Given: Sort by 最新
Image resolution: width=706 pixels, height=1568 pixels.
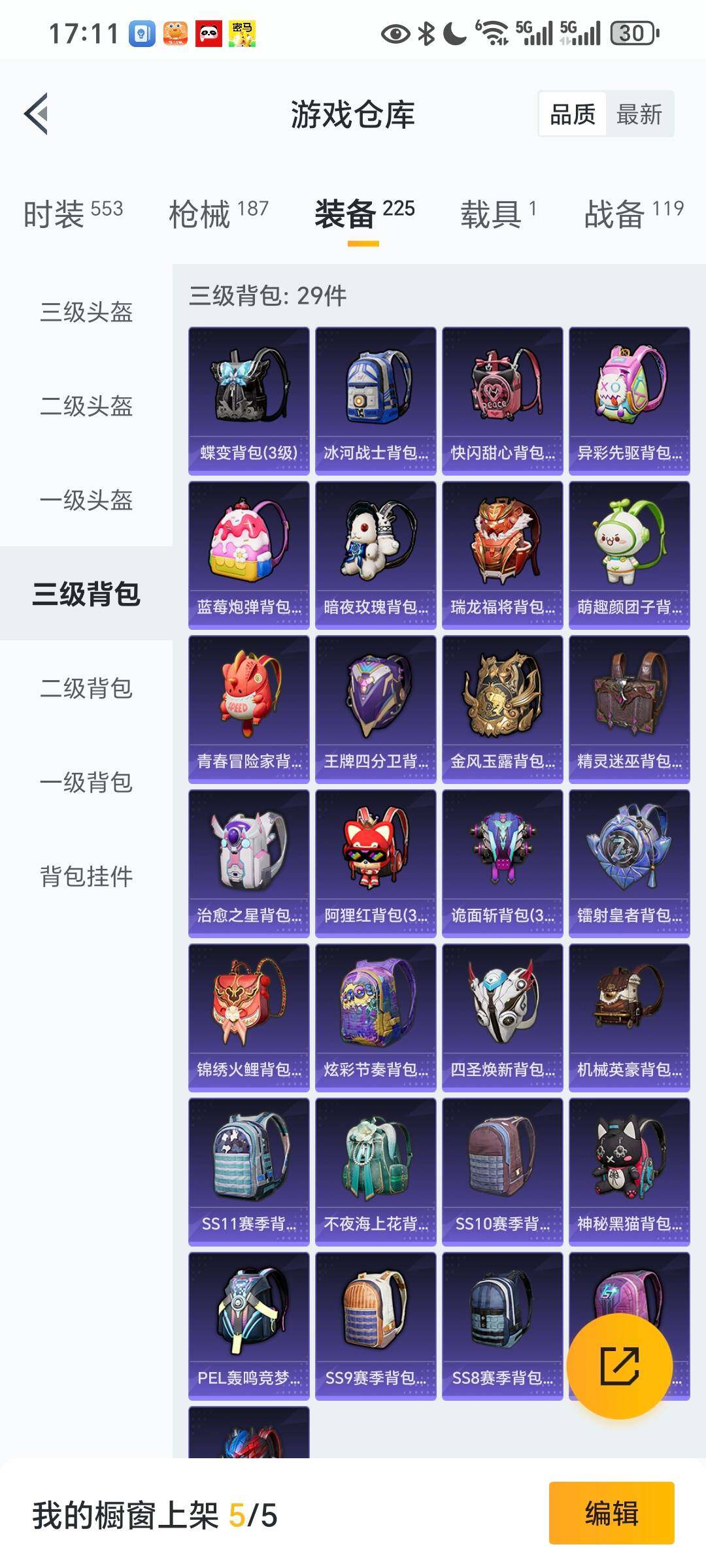Looking at the screenshot, I should coord(639,114).
